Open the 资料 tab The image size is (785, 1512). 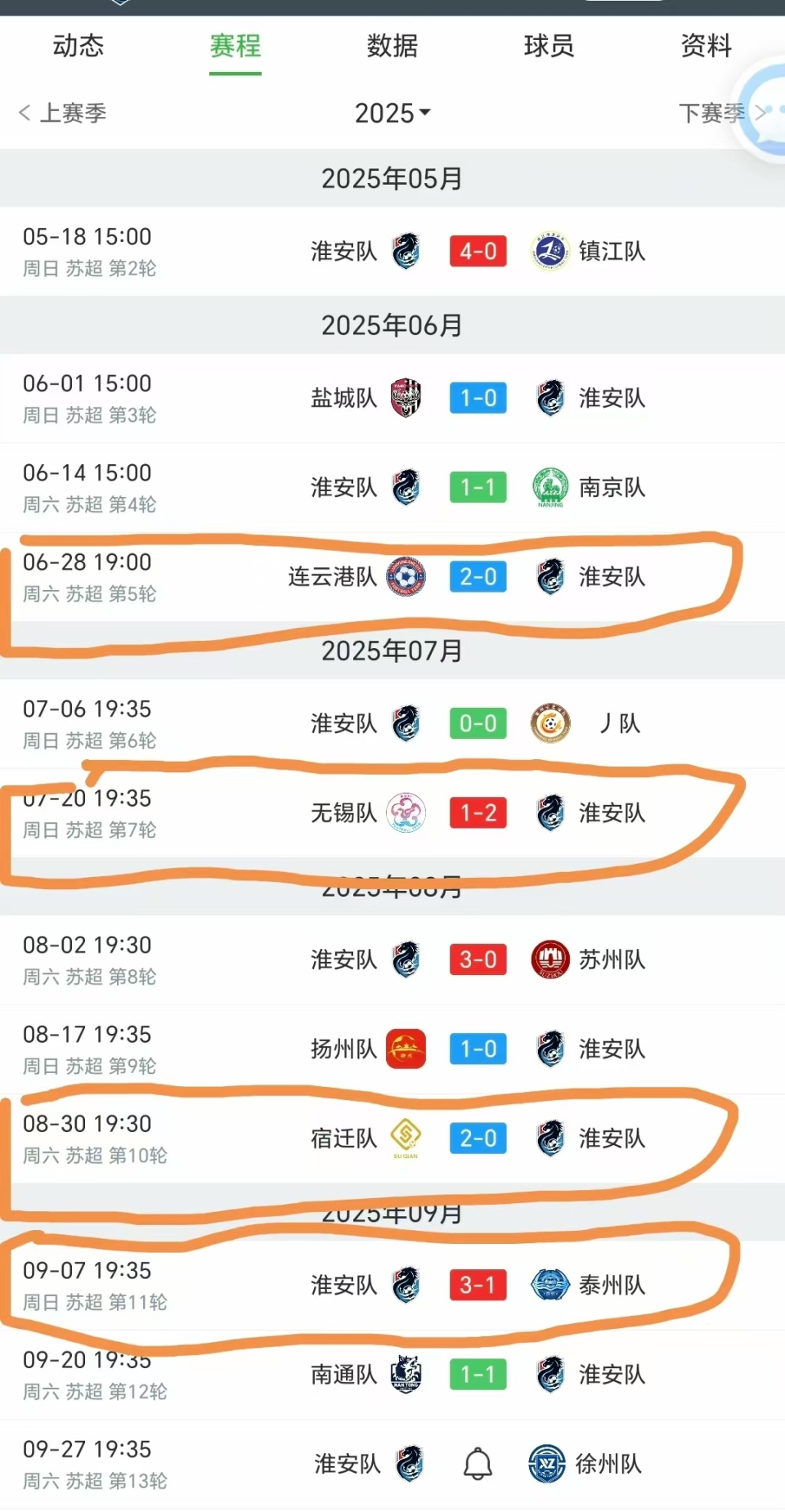706,46
